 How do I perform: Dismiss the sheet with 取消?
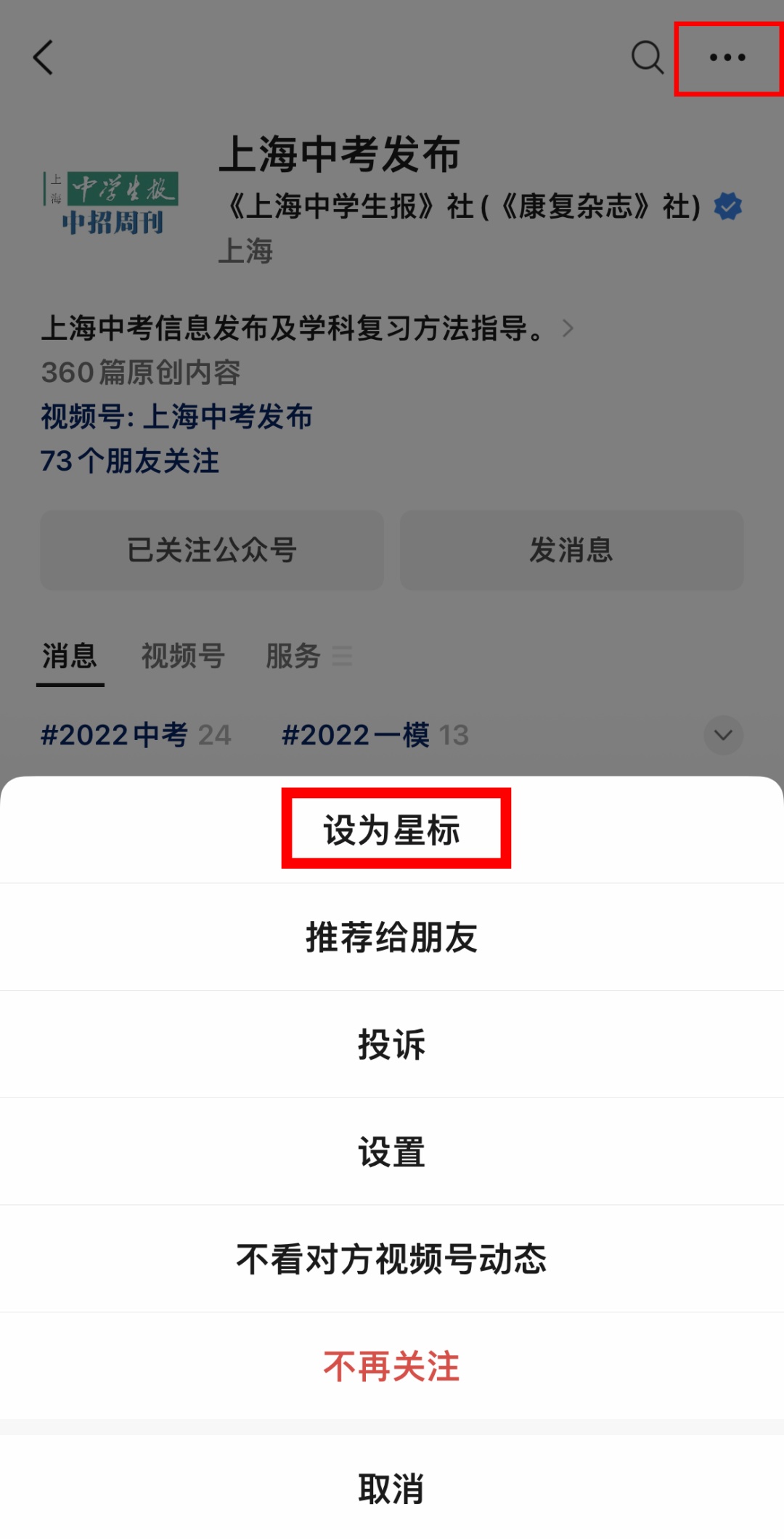pyautogui.click(x=392, y=1489)
